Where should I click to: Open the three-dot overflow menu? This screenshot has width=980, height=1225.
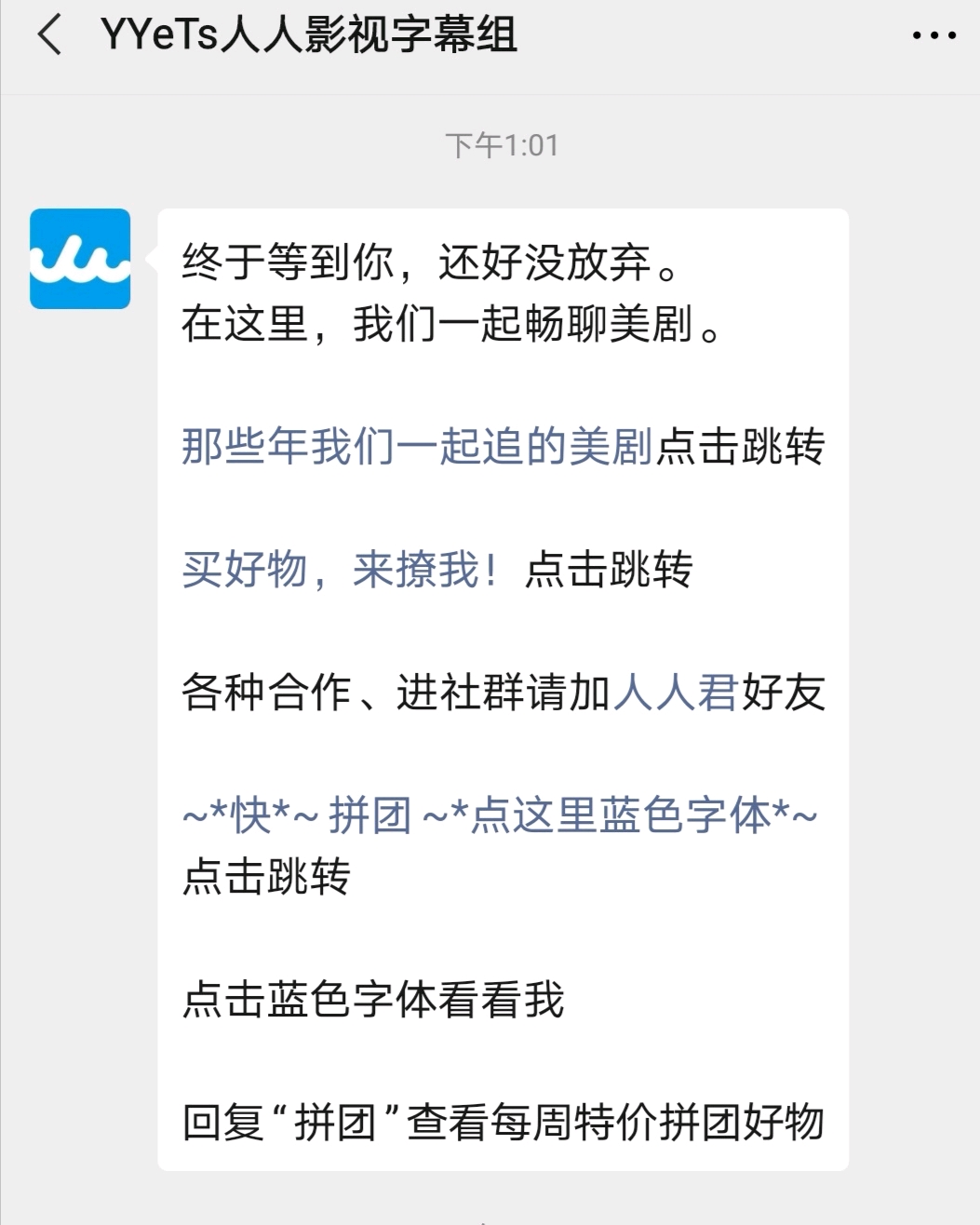933,36
